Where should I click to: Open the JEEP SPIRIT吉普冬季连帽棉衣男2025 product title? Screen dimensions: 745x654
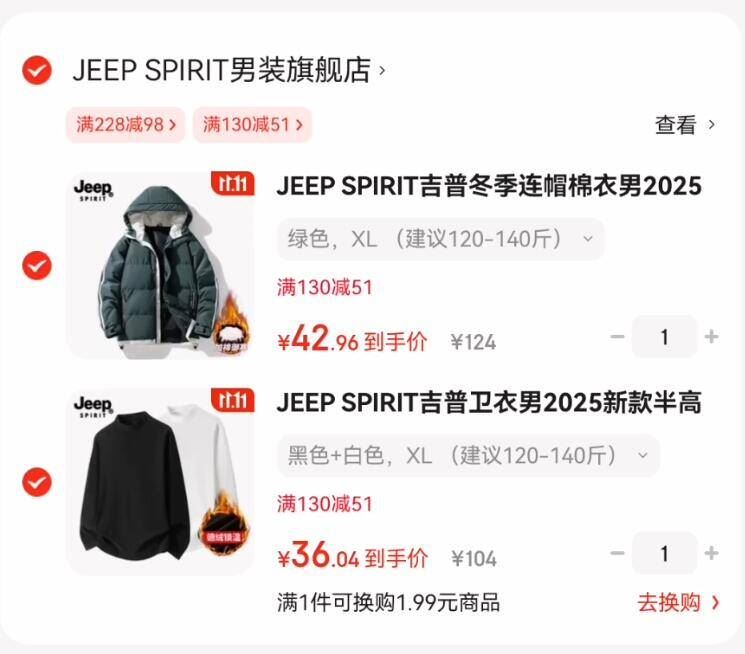click(489, 186)
